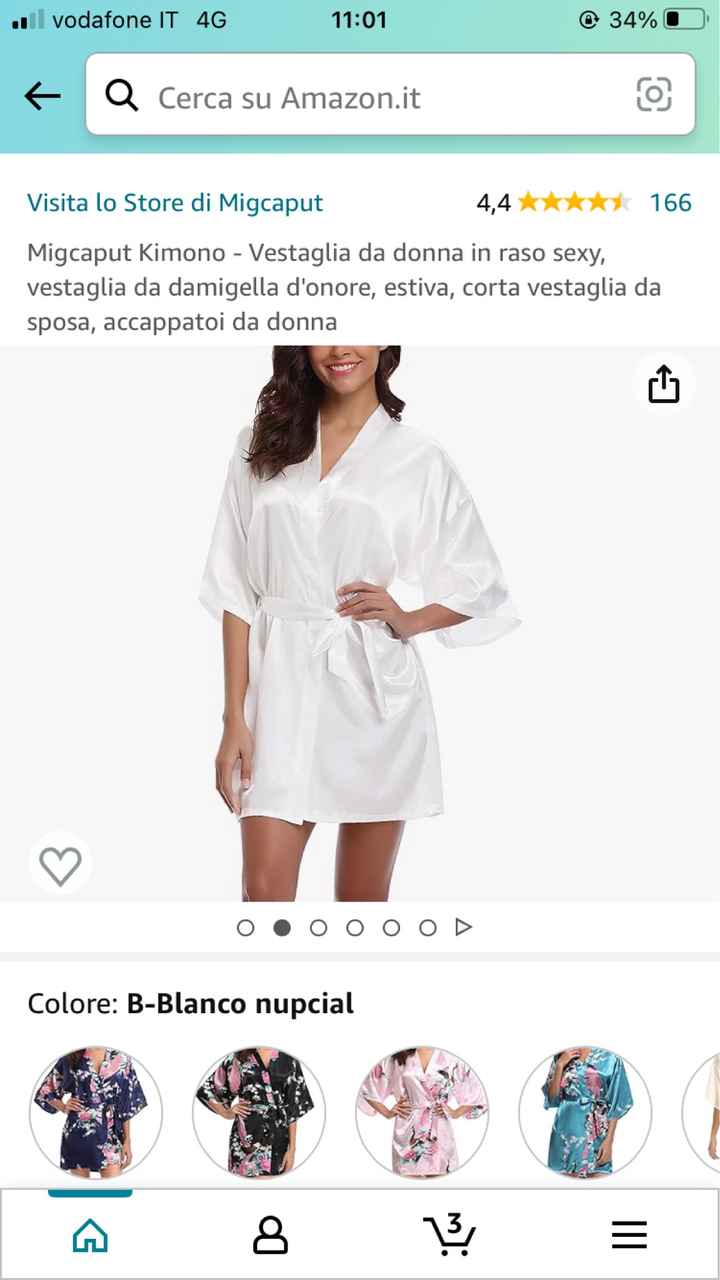Screen dimensions: 720x1280
Task: Tap the camera icon for visual search
Action: point(654,96)
